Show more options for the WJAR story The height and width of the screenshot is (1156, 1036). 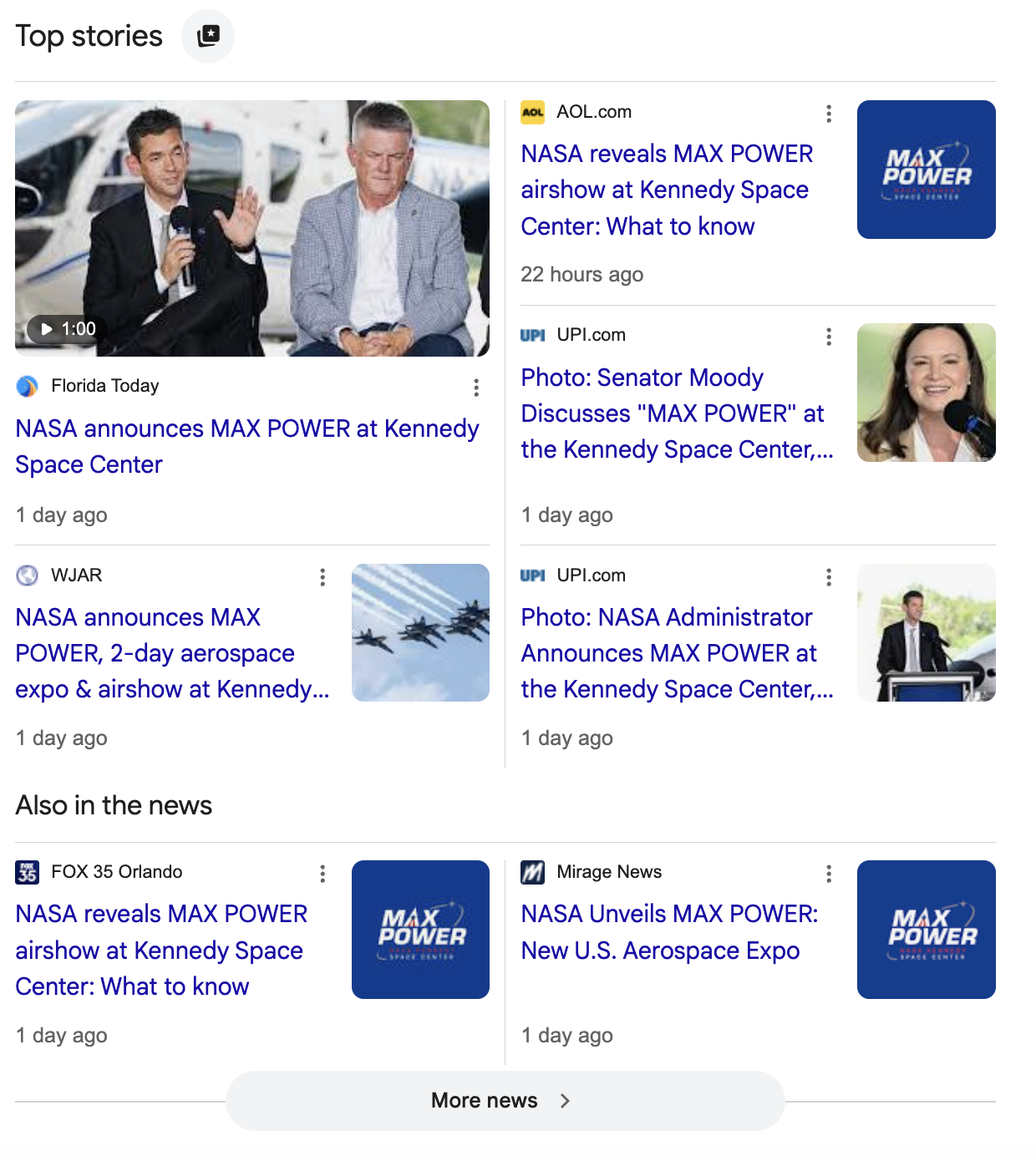(322, 577)
